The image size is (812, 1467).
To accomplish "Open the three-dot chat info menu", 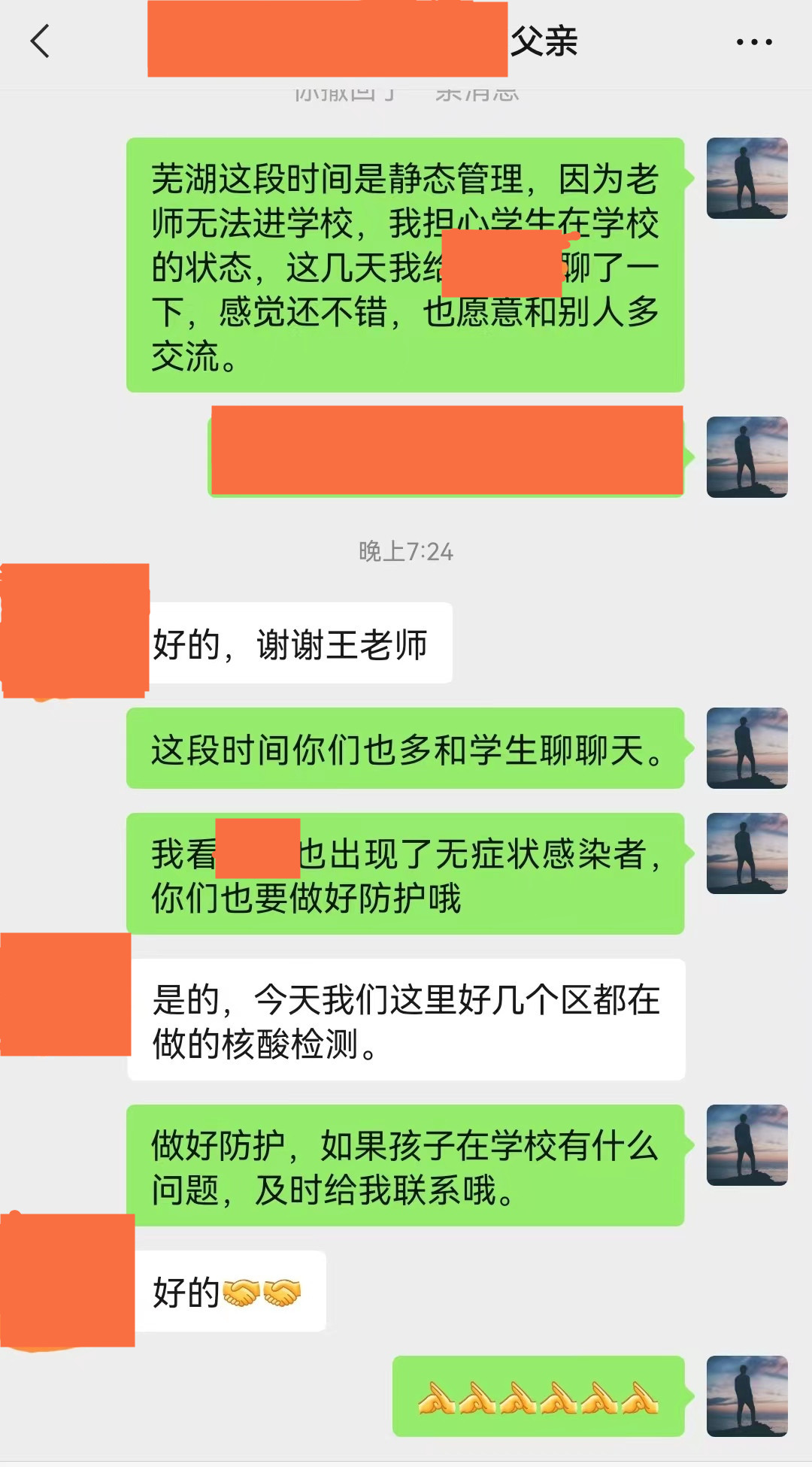I will click(754, 42).
